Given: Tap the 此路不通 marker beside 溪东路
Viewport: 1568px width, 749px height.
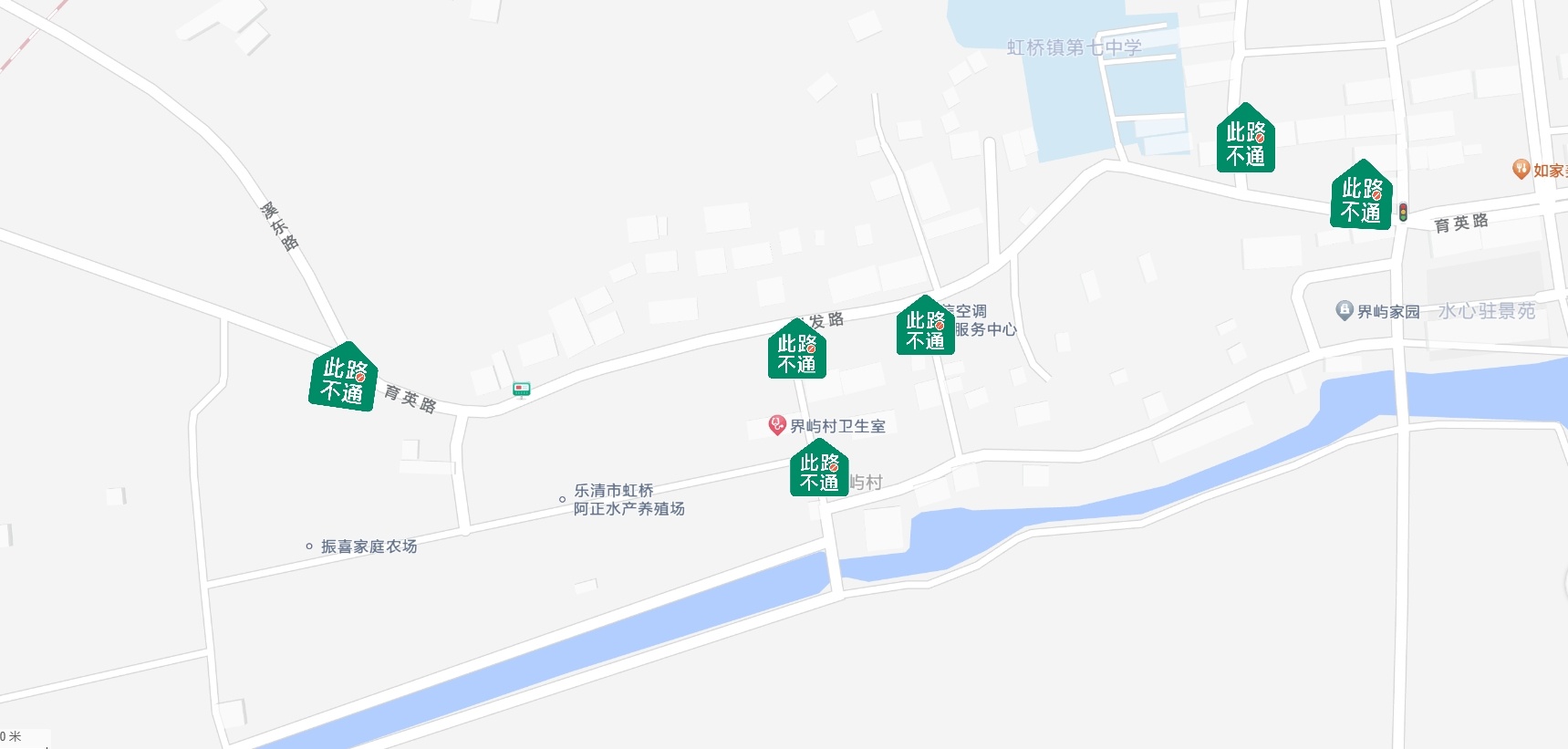Looking at the screenshot, I should 343,378.
